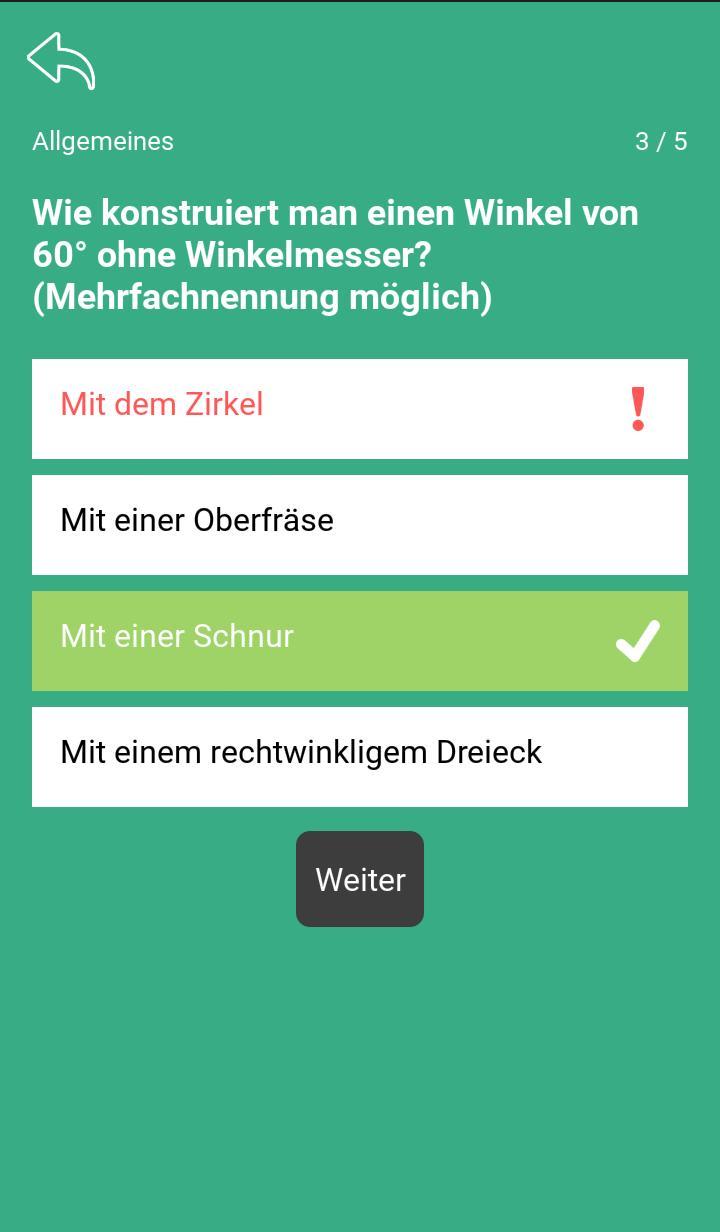Select the answer Mit einem rechtwinkligem Dreieck
This screenshot has width=720, height=1232.
coord(360,756)
